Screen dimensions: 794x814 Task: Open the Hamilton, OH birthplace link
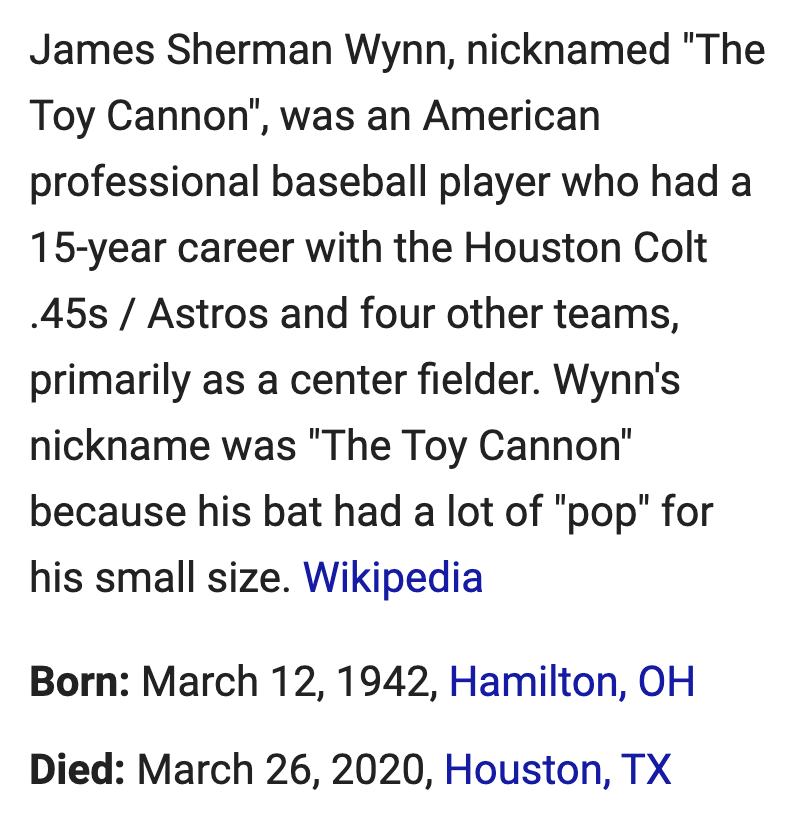(572, 682)
